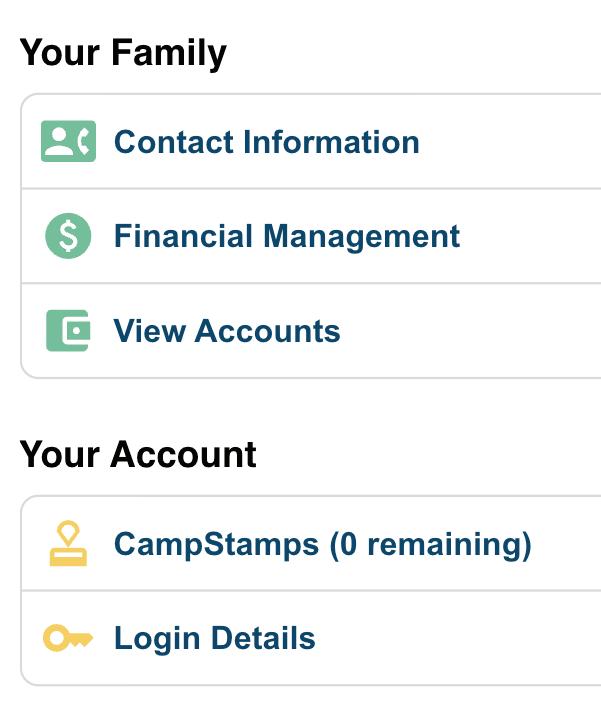The height and width of the screenshot is (720, 601).
Task: Open Contact Information
Action: 266,142
